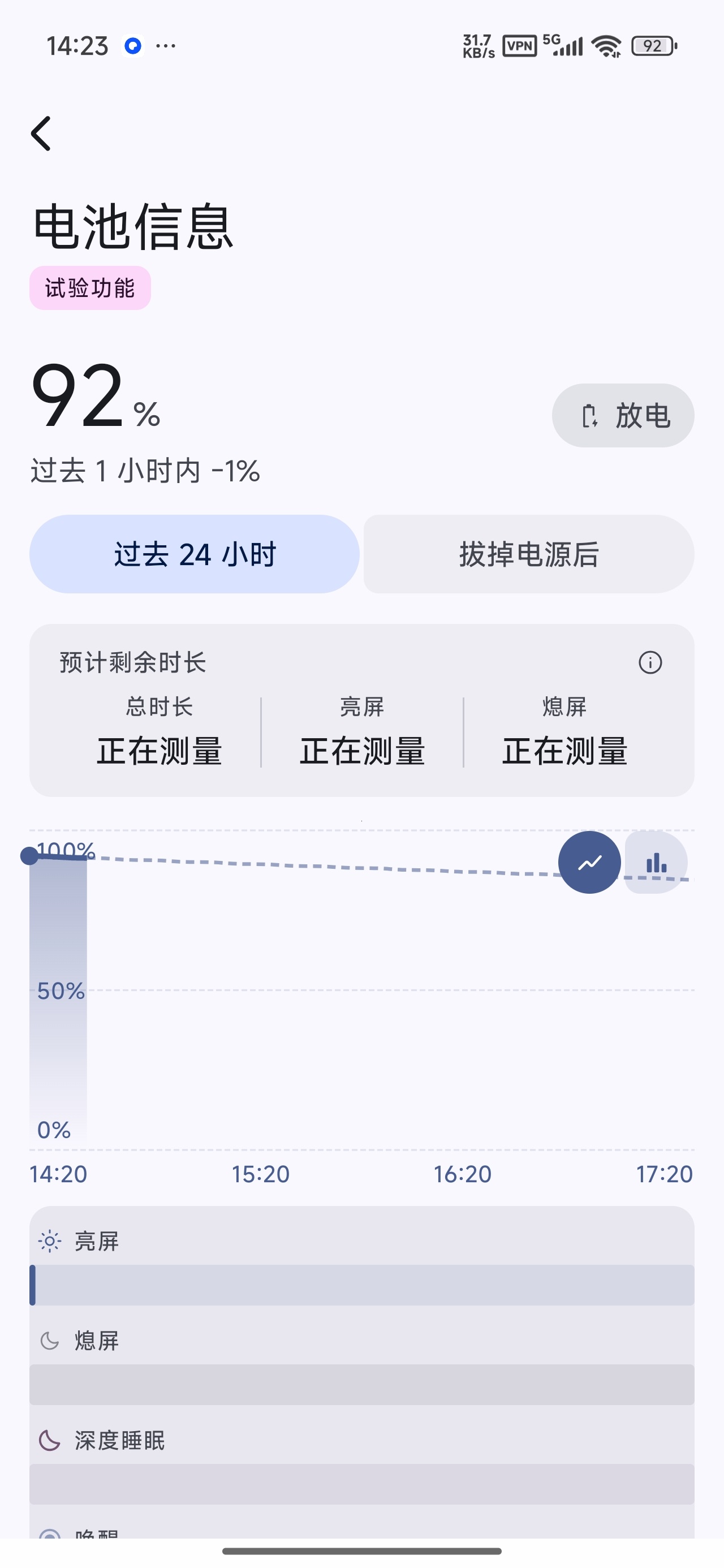Switch to the line chart view
Viewport: 724px width, 1568px height.
pyautogui.click(x=589, y=862)
